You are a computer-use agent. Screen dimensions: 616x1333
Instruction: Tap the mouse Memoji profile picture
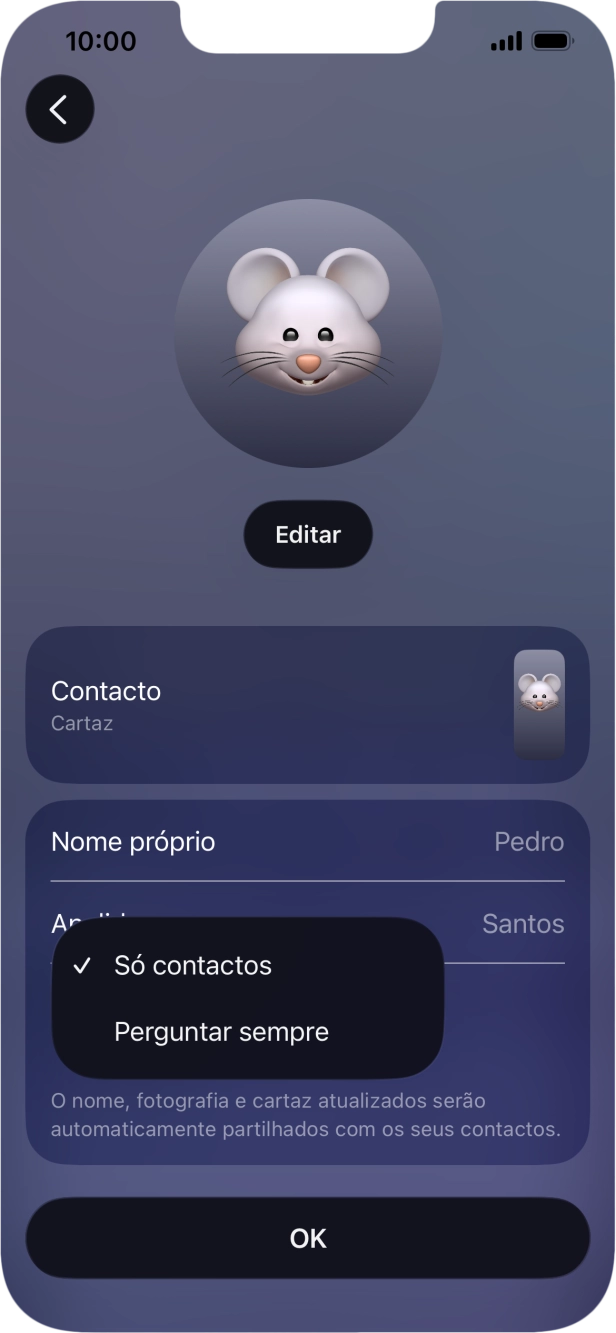308,333
